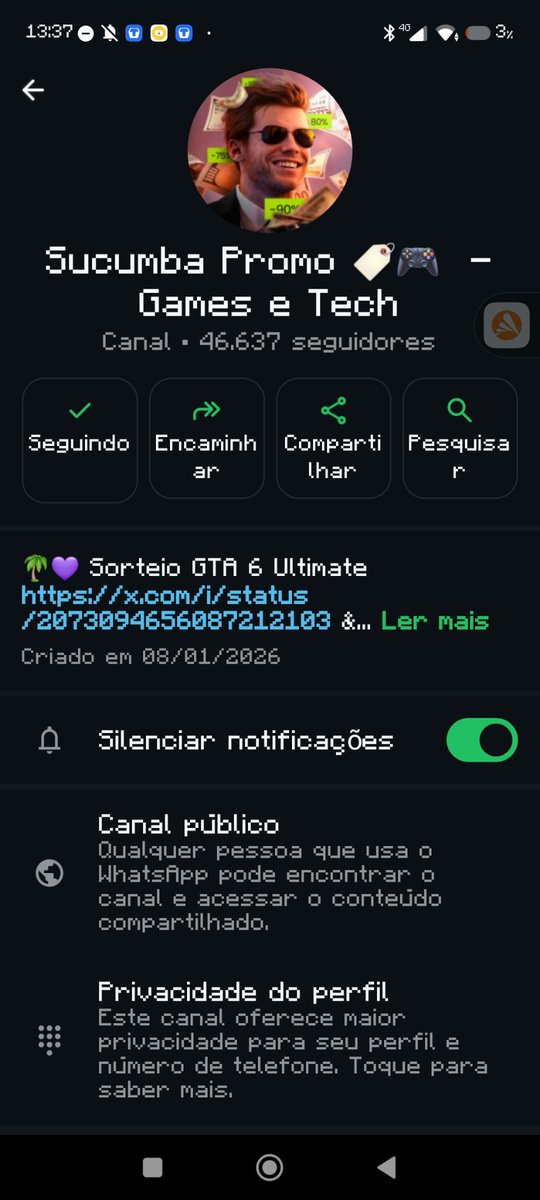Open Privacidade do perfil info
The width and height of the screenshot is (540, 1200).
point(270,1040)
